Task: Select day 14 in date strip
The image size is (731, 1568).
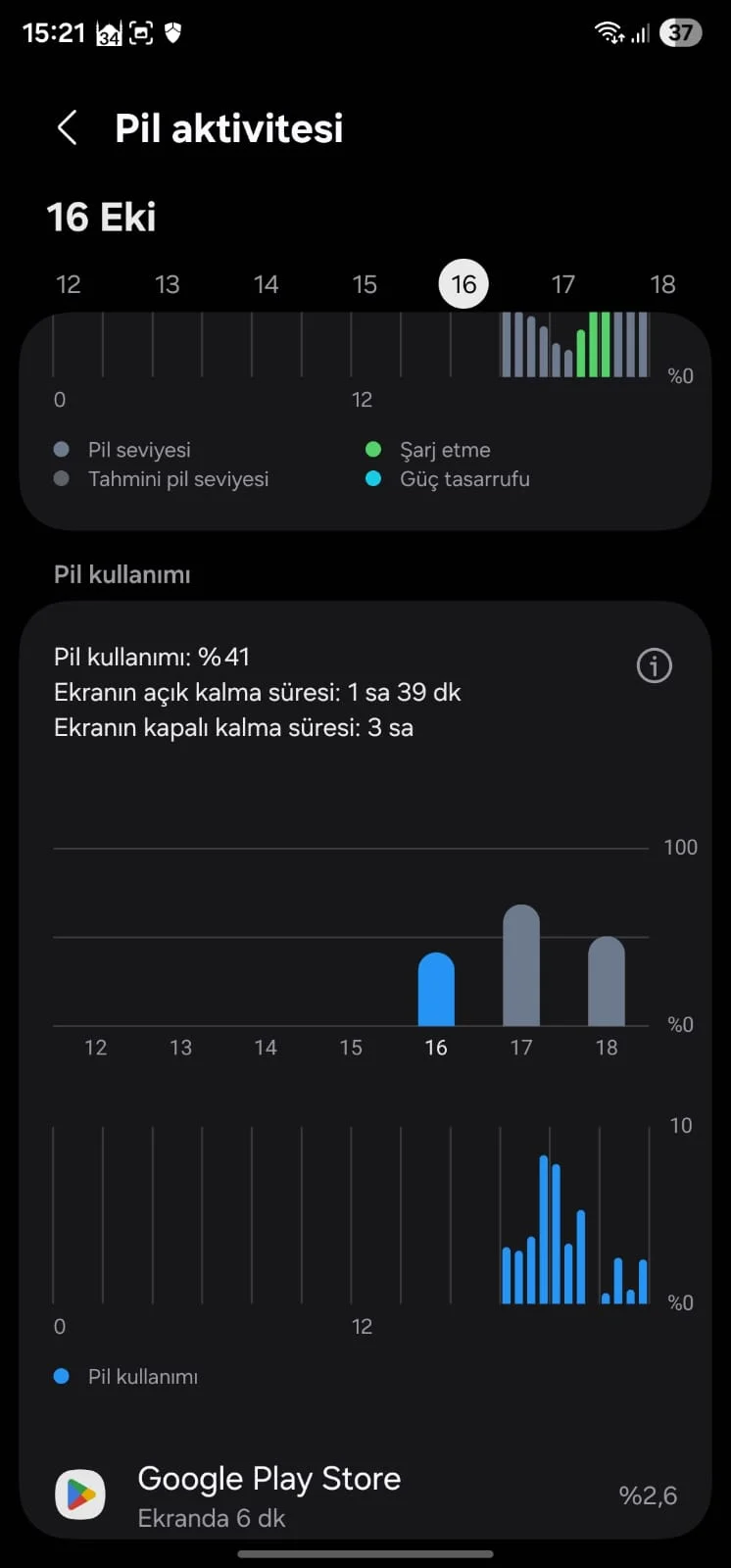Action: pyautogui.click(x=266, y=284)
